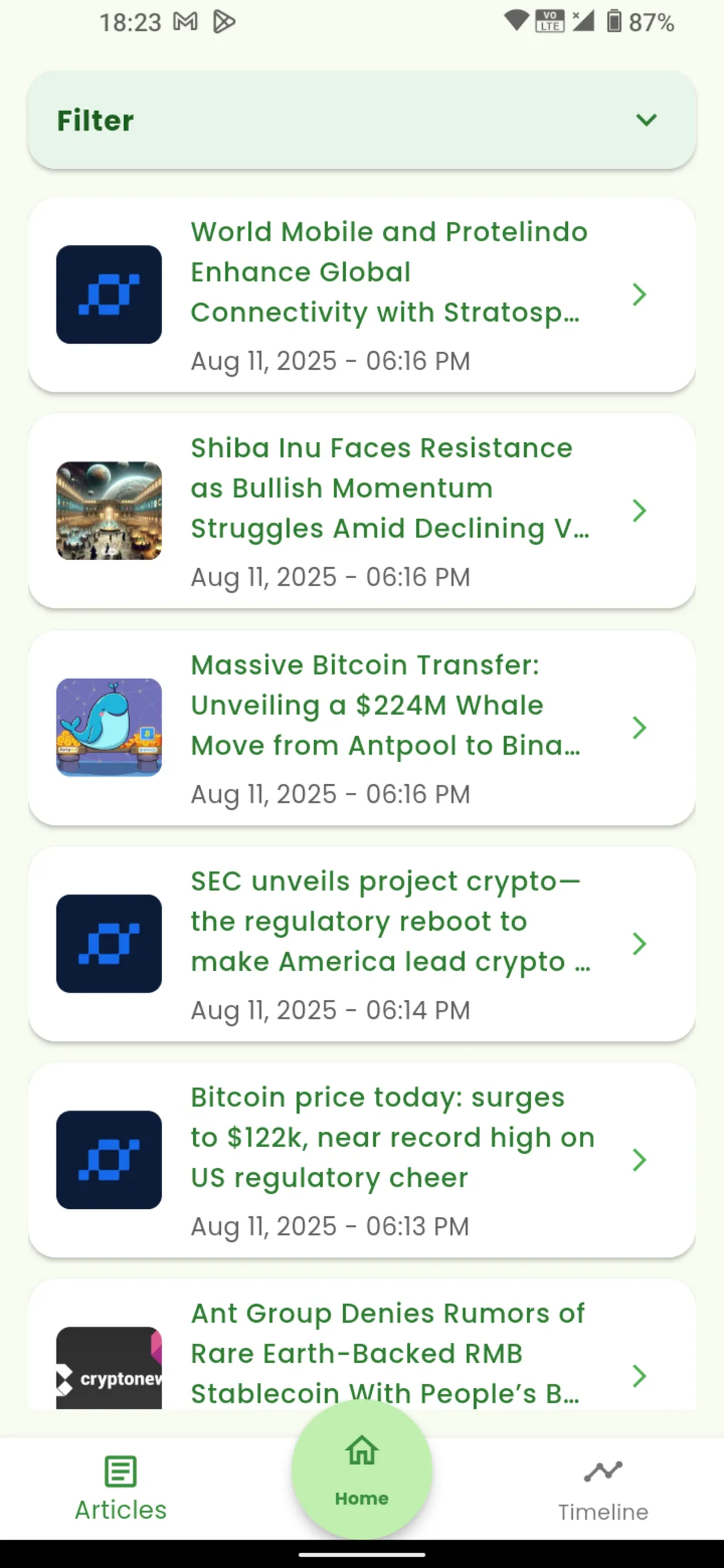
Task: Click the whale thumbnail on Bitcoin Transfer article
Action: pyautogui.click(x=109, y=727)
